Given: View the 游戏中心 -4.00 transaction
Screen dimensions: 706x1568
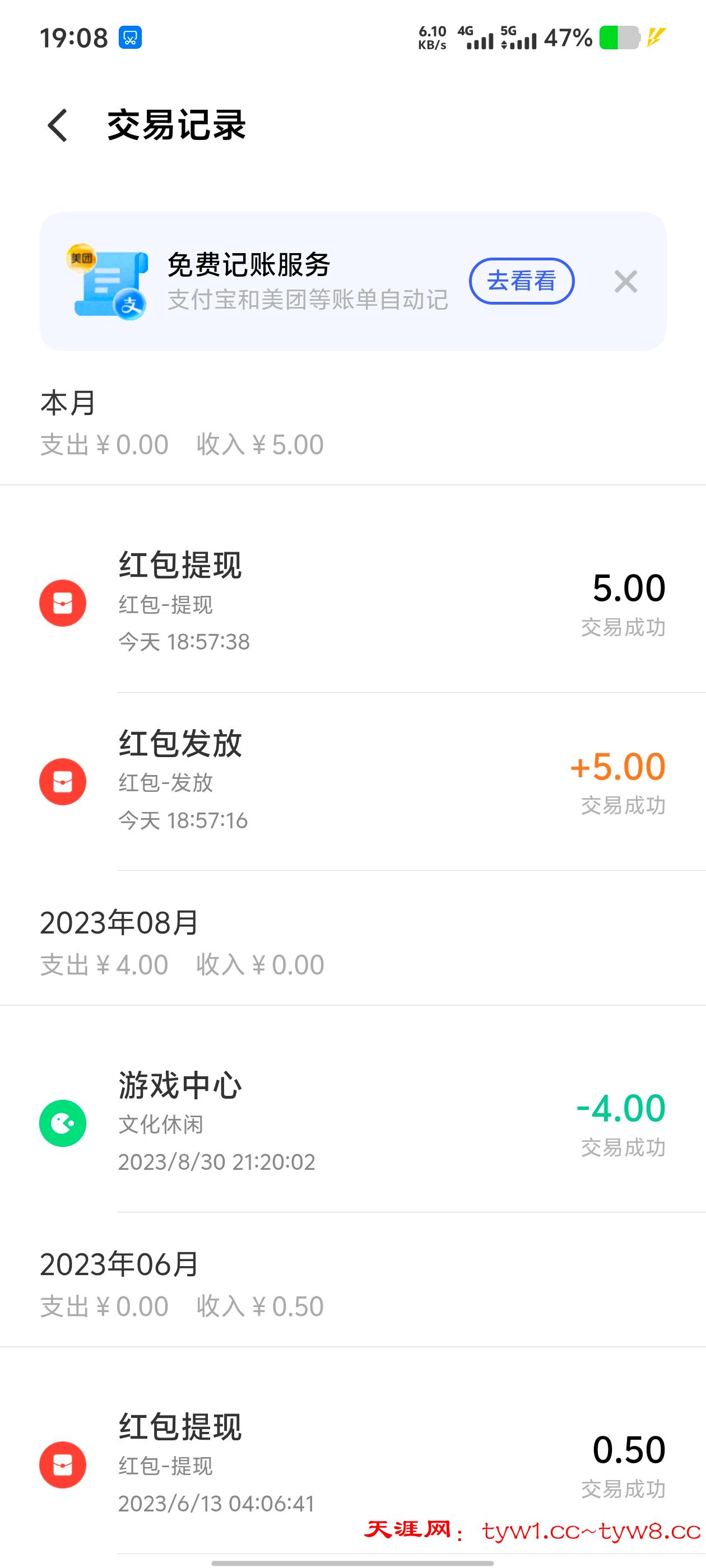Looking at the screenshot, I should [352, 1123].
